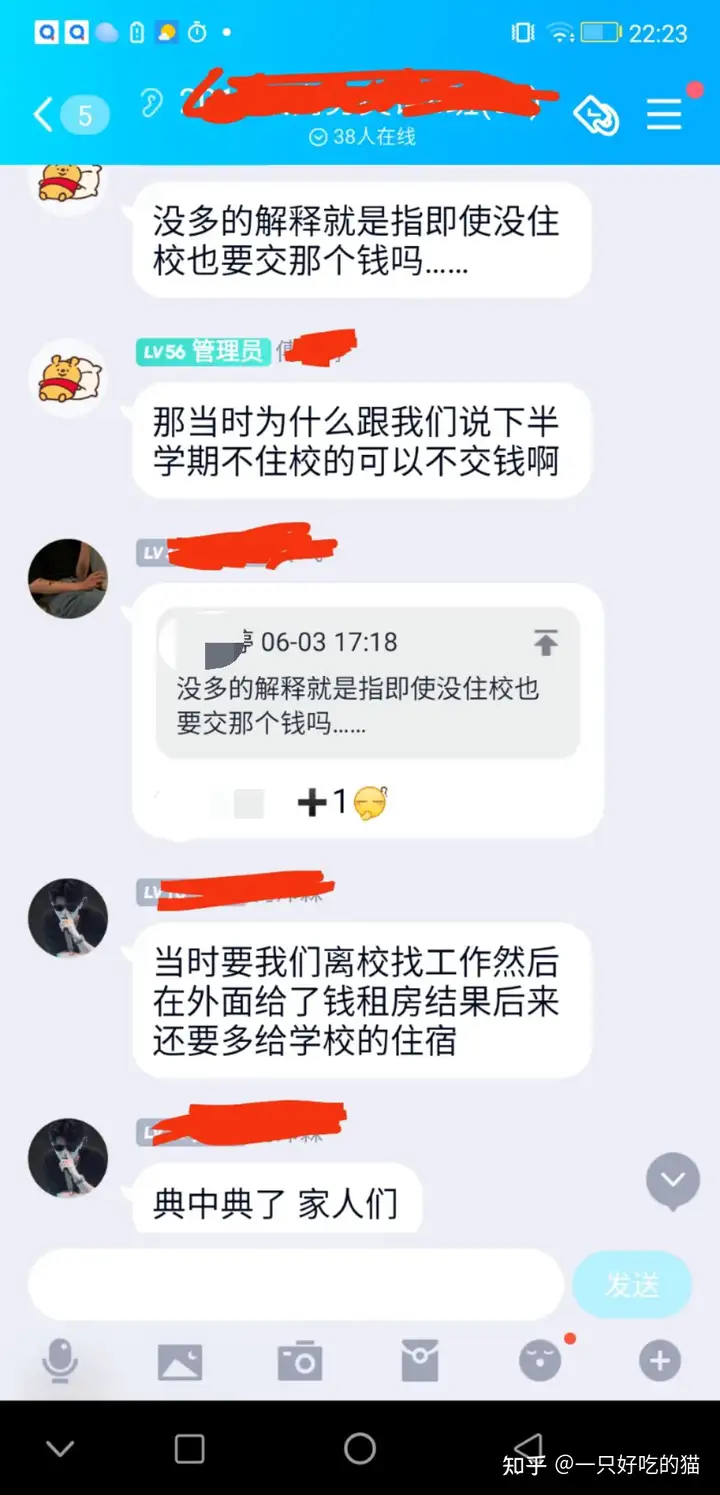
Task: Open the recent apps square button
Action: click(x=189, y=1447)
